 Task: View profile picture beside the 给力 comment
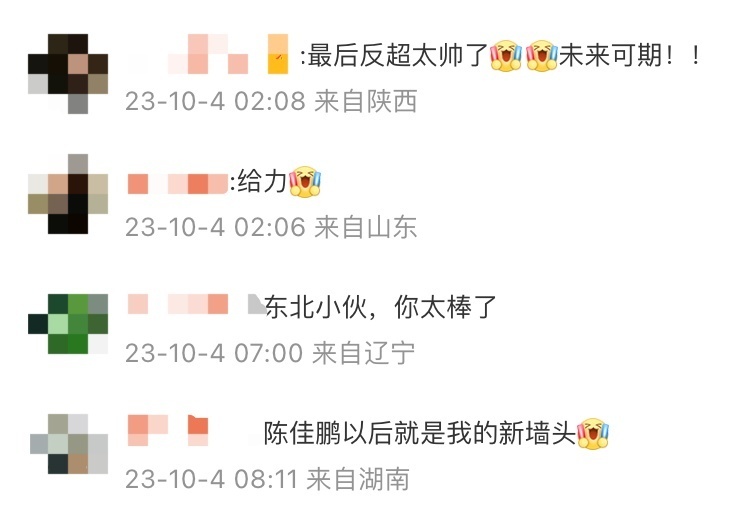tap(68, 195)
